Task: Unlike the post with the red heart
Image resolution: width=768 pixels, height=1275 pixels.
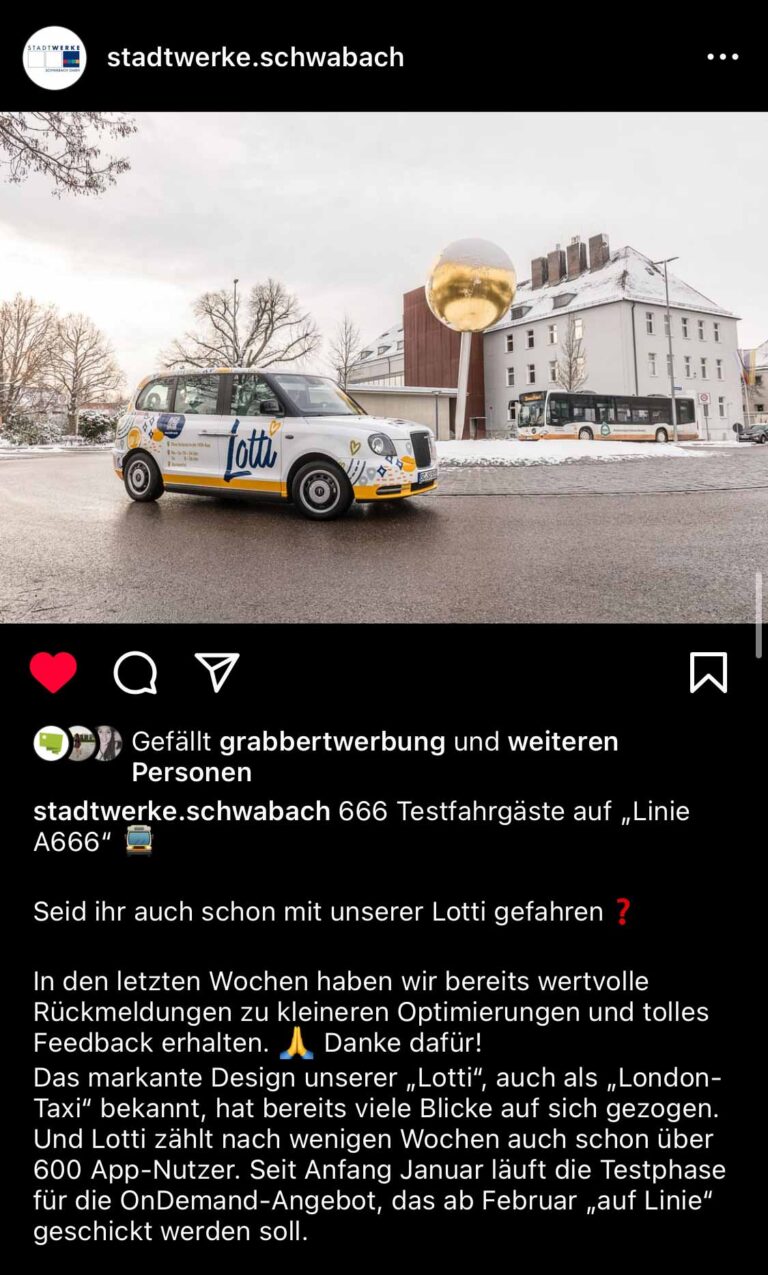Action: click(x=53, y=673)
